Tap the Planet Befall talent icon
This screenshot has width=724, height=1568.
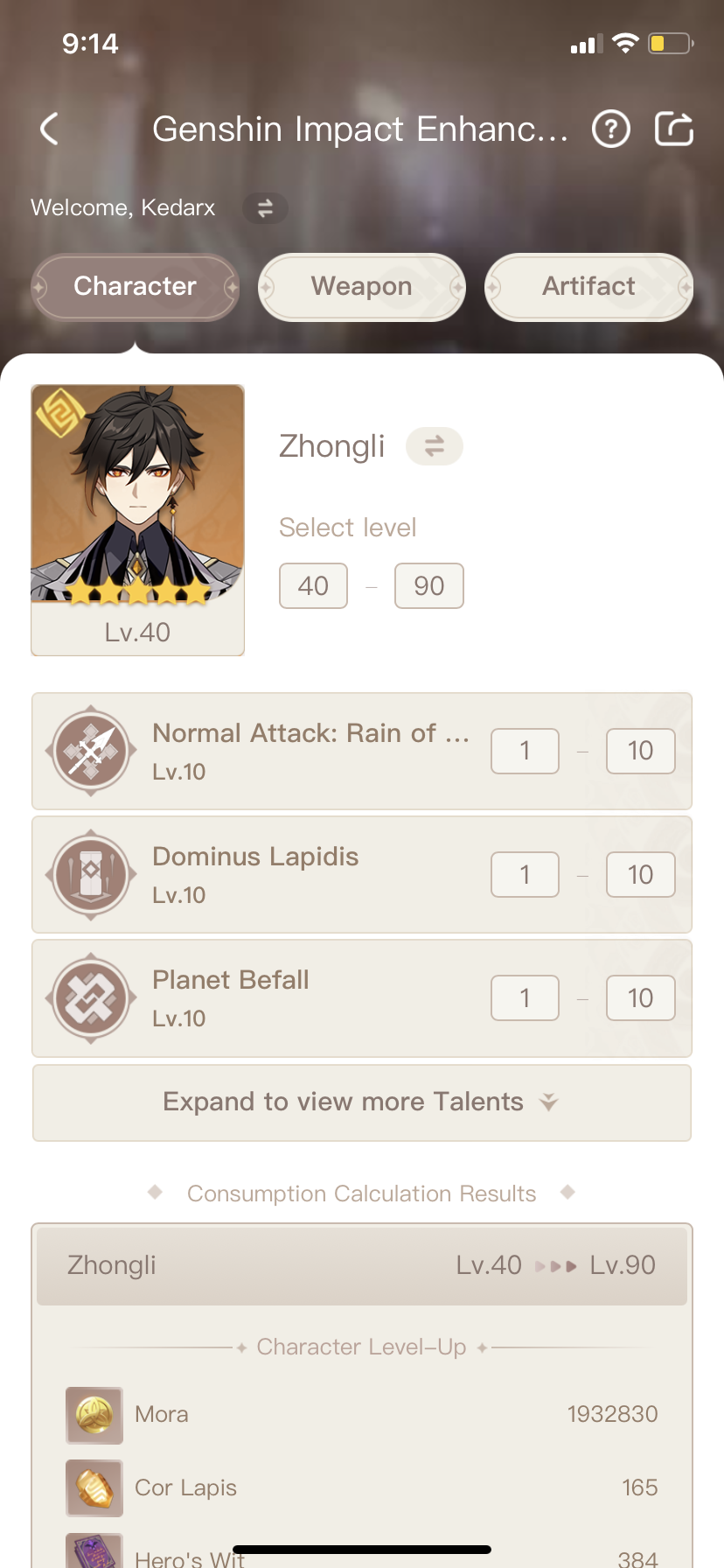(91, 997)
